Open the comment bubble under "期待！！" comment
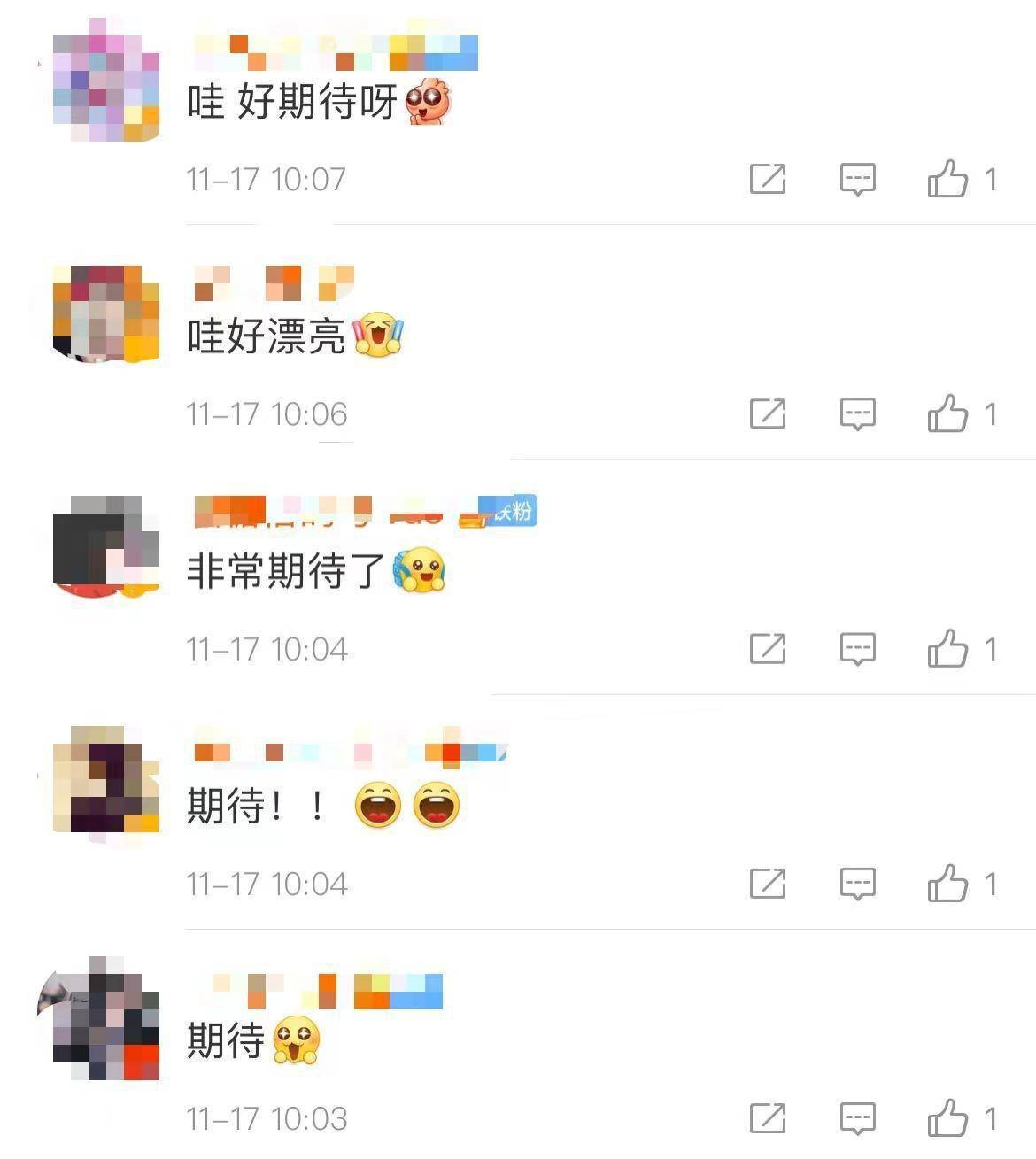The width and height of the screenshot is (1036, 1159). click(858, 883)
